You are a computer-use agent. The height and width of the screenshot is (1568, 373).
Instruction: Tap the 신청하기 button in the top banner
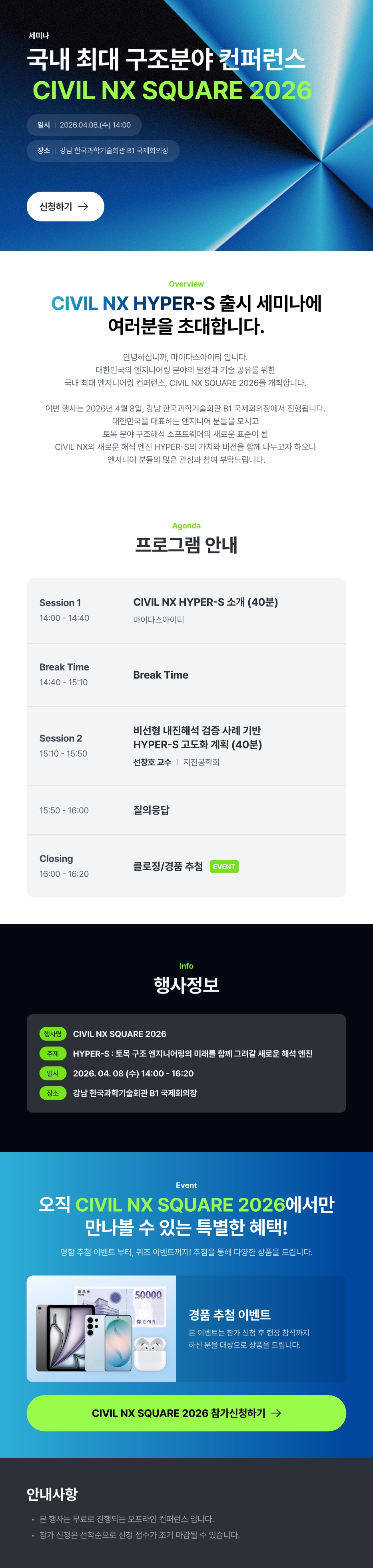65,206
